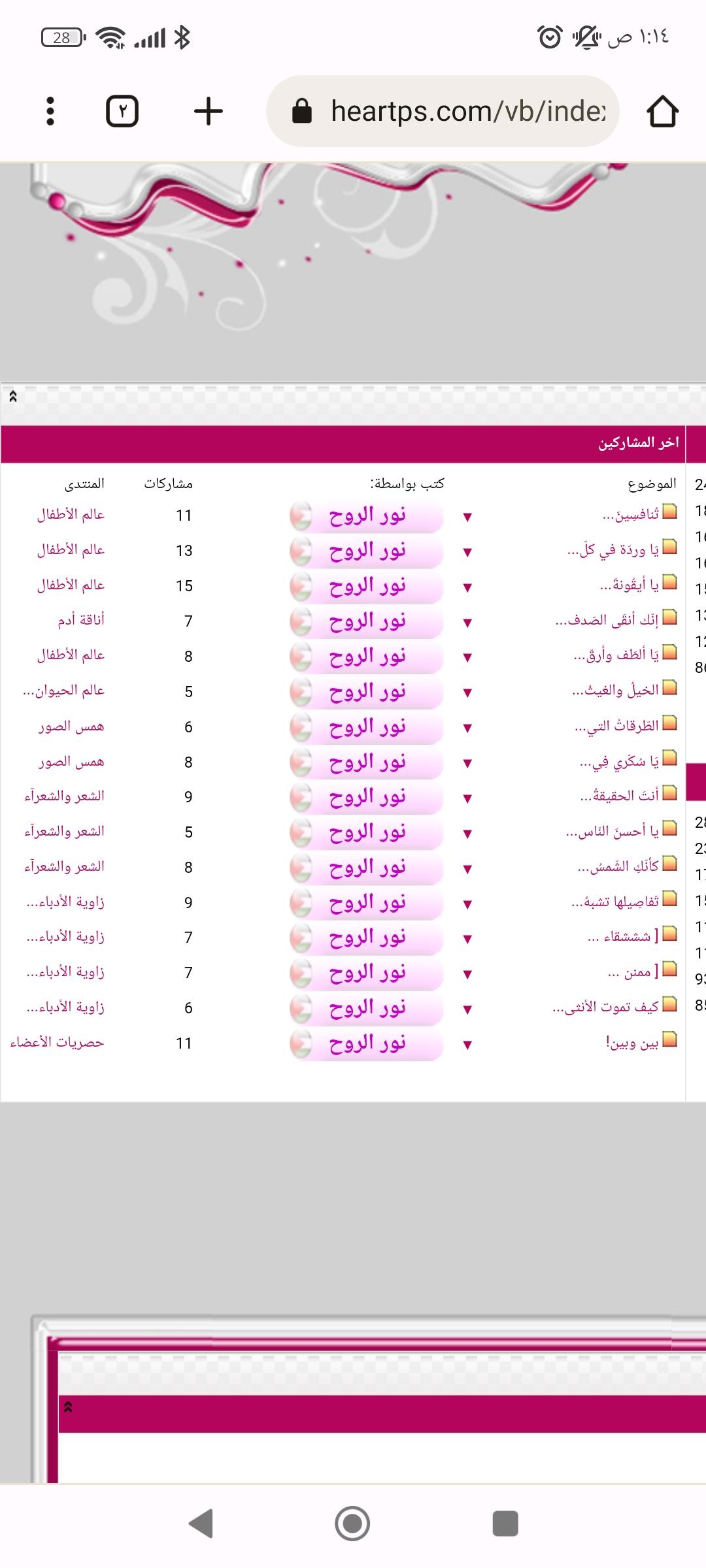Image resolution: width=706 pixels, height=1568 pixels.
Task: Open the عالم الحيوان... forum link
Action: tap(63, 691)
